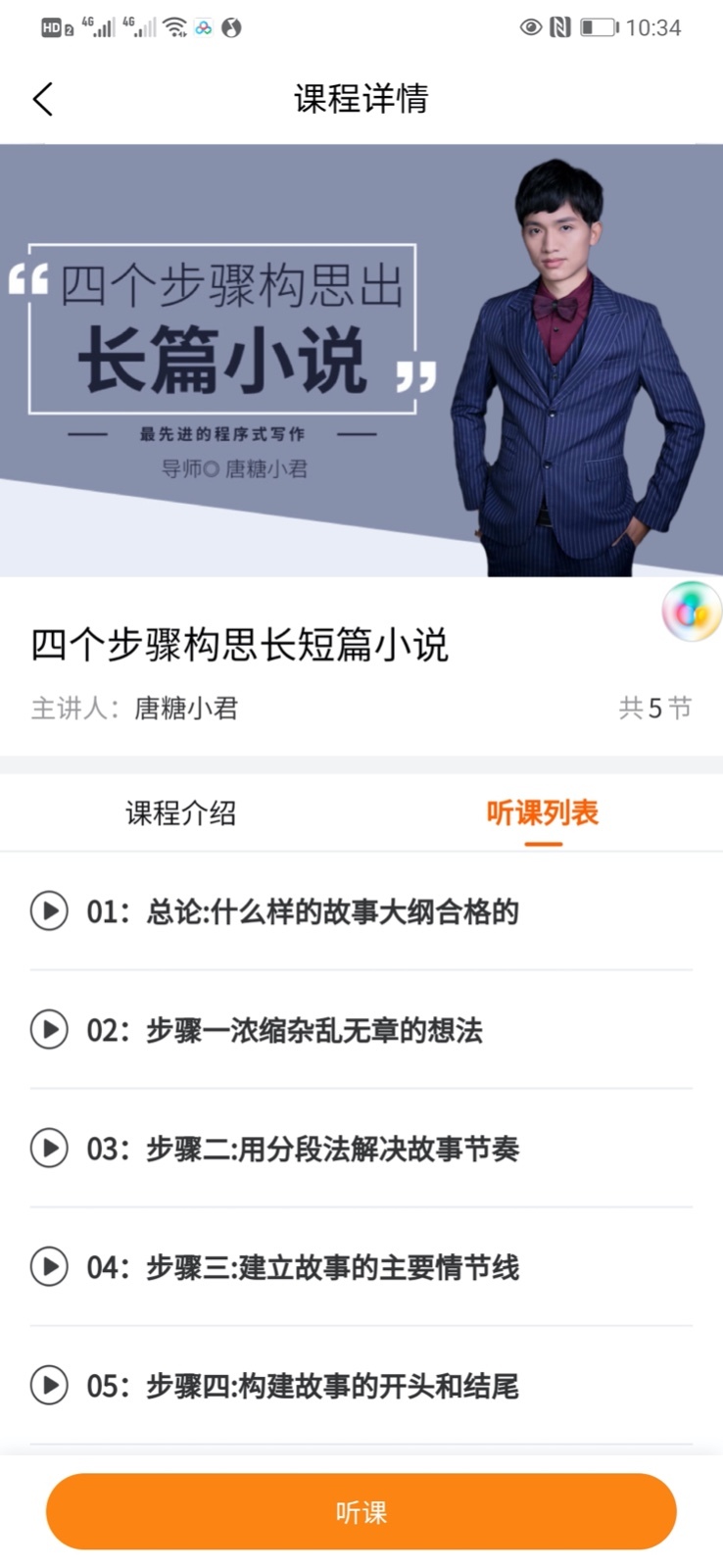This screenshot has width=723, height=1568.
Task: Select the 听课列表 tab
Action: coord(542,812)
